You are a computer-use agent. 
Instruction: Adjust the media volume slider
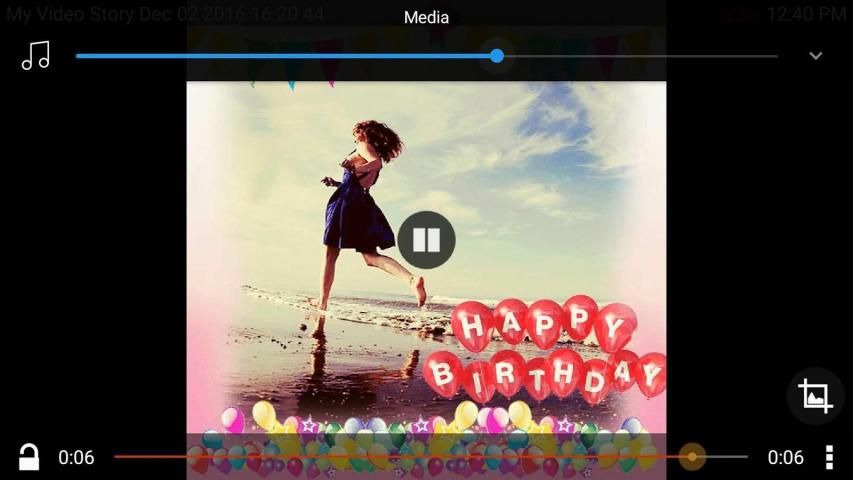pyautogui.click(x=497, y=56)
